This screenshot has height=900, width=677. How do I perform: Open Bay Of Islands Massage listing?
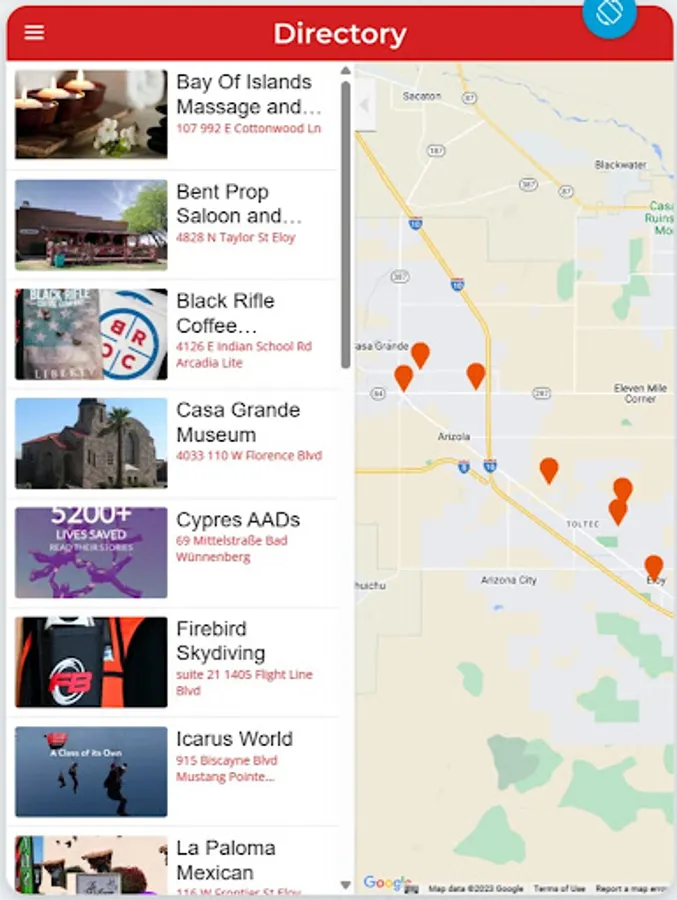pyautogui.click(x=172, y=115)
